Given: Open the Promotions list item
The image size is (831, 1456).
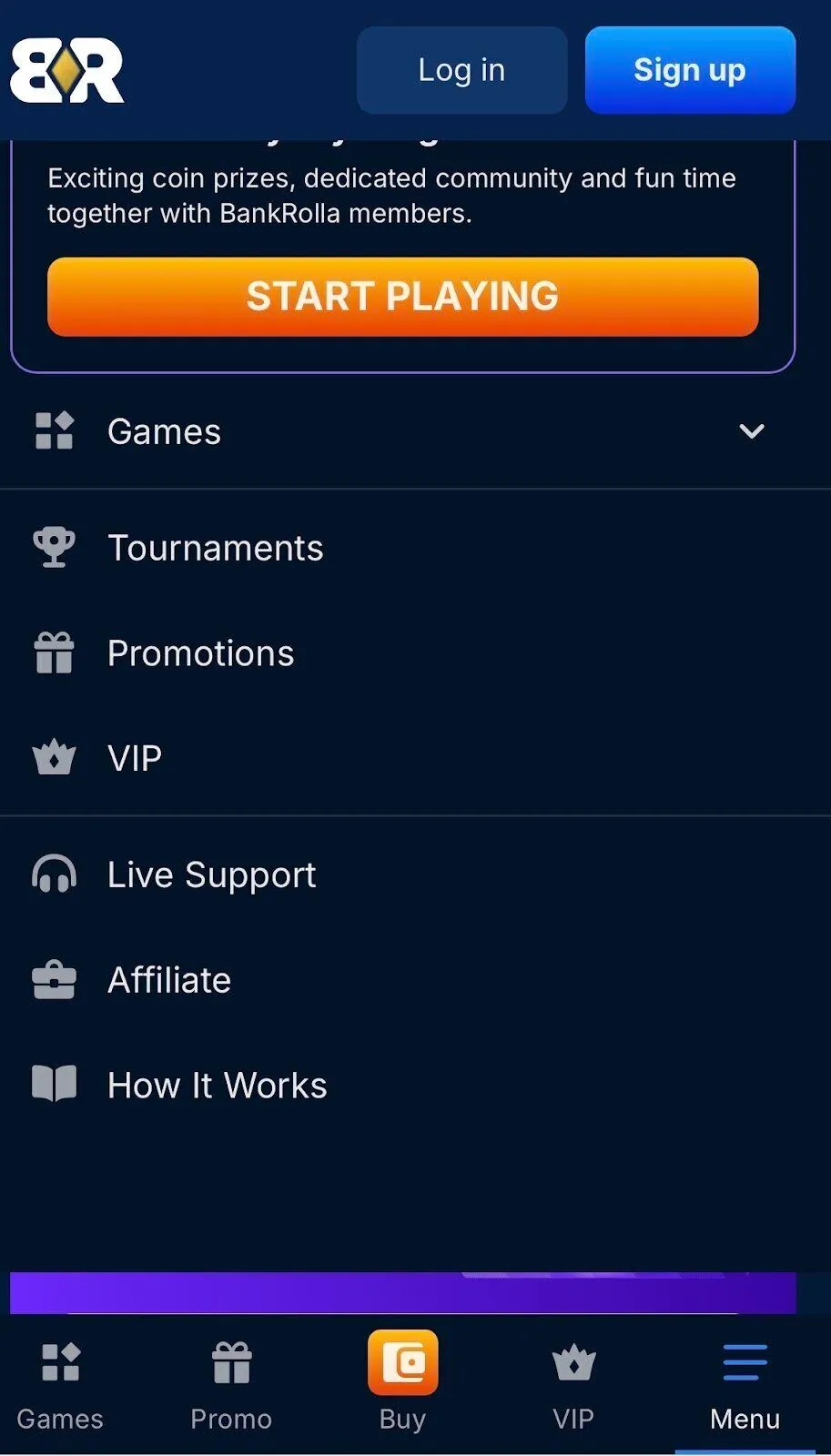Looking at the screenshot, I should click(x=201, y=652).
